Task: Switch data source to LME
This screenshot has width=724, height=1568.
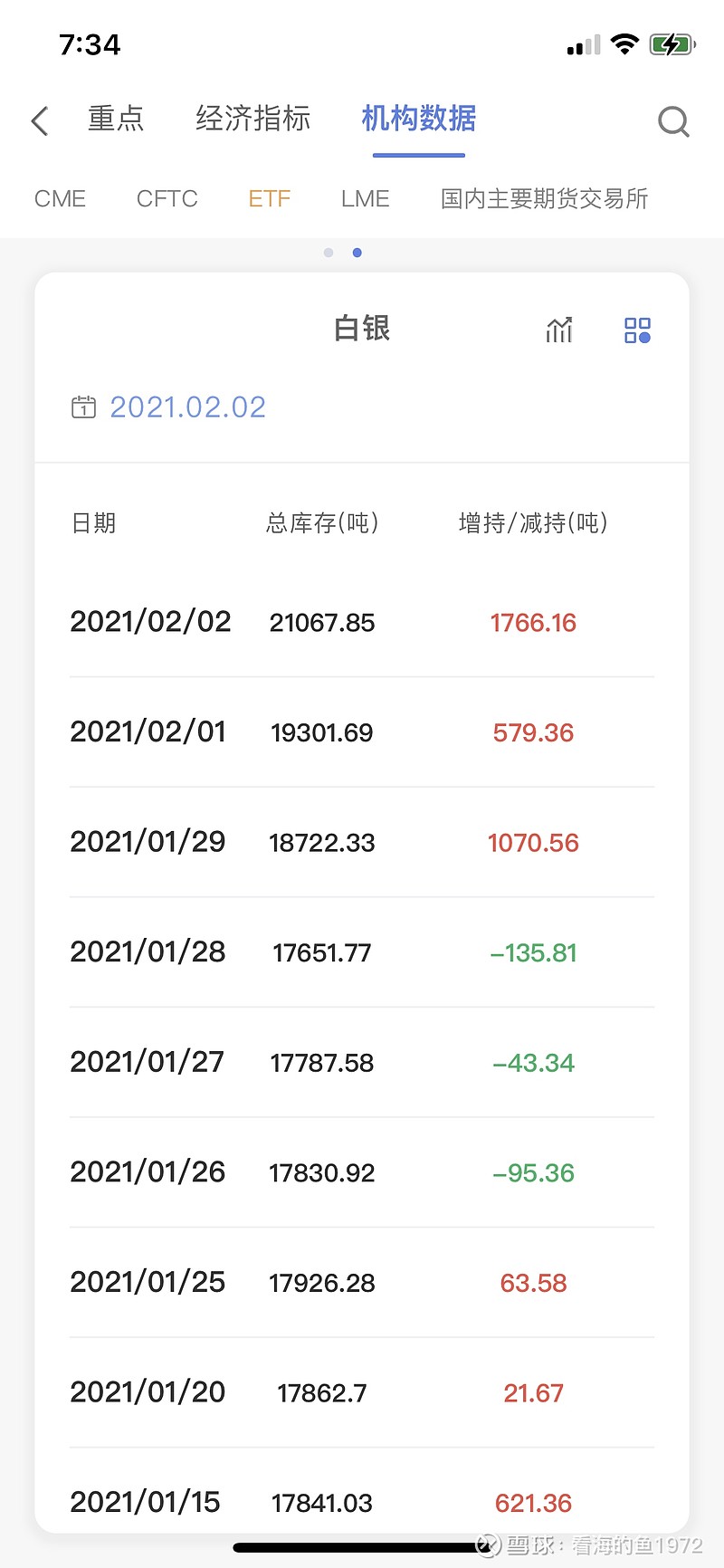Action: [364, 199]
